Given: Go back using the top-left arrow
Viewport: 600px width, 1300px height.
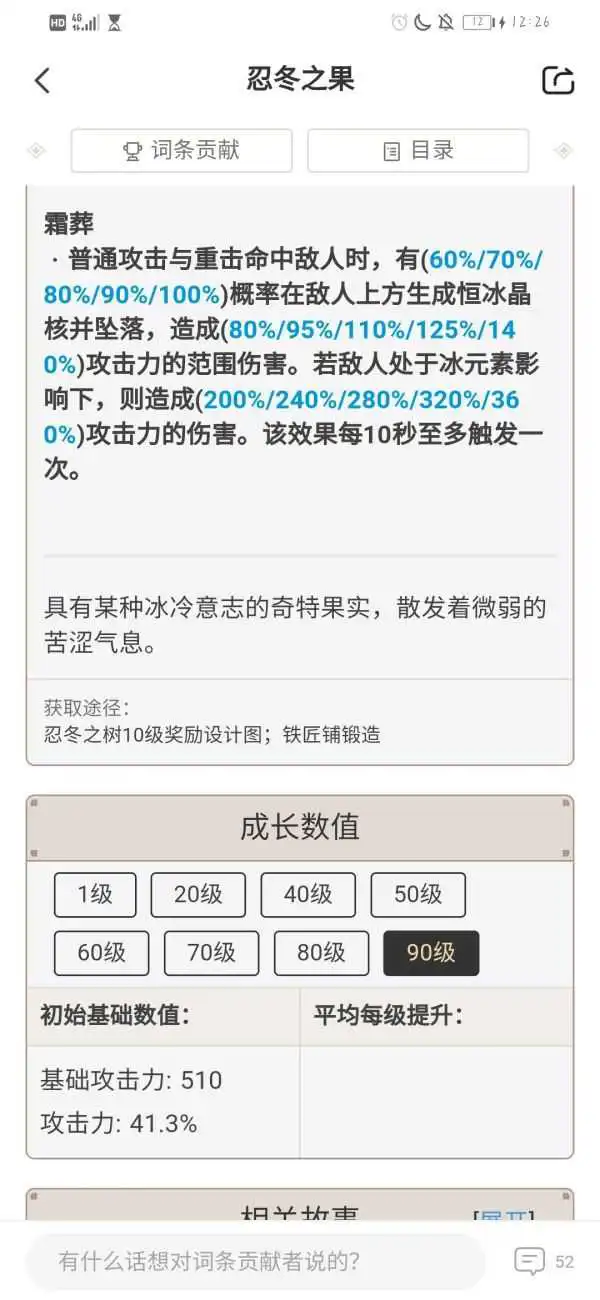Looking at the screenshot, I should [x=42, y=81].
